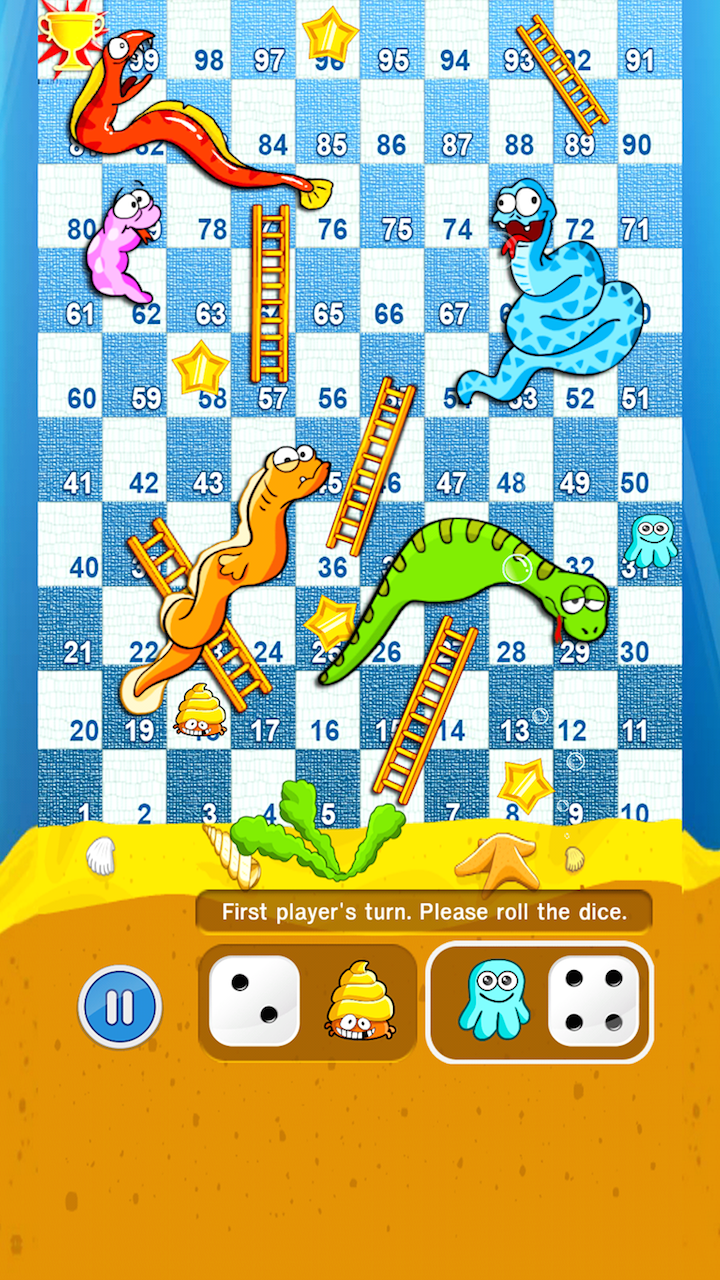Viewport: 720px width, 1280px height.
Task: Roll the first player's white dice
Action: 253,1000
